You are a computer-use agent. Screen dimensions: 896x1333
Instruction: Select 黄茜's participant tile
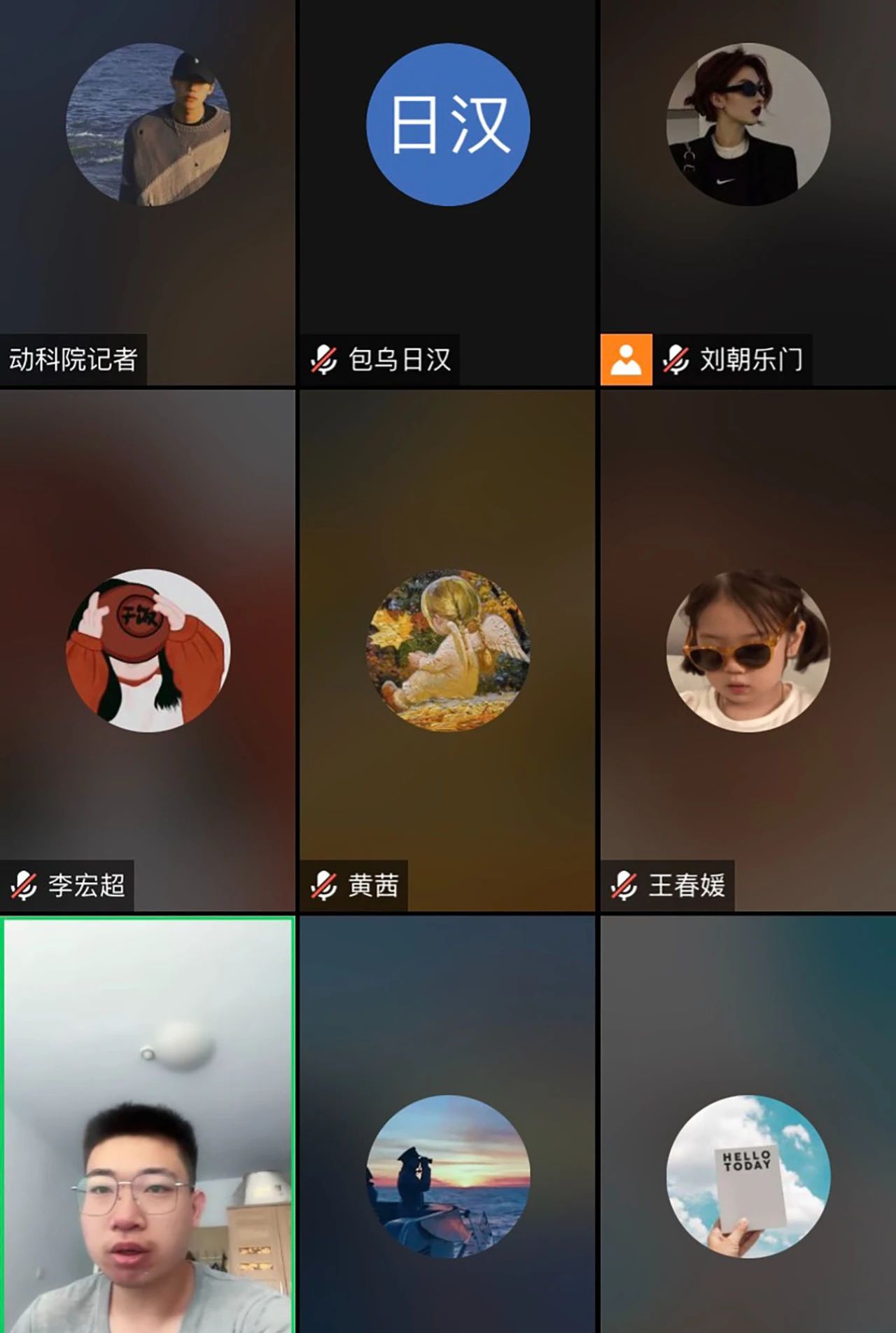pos(448,650)
